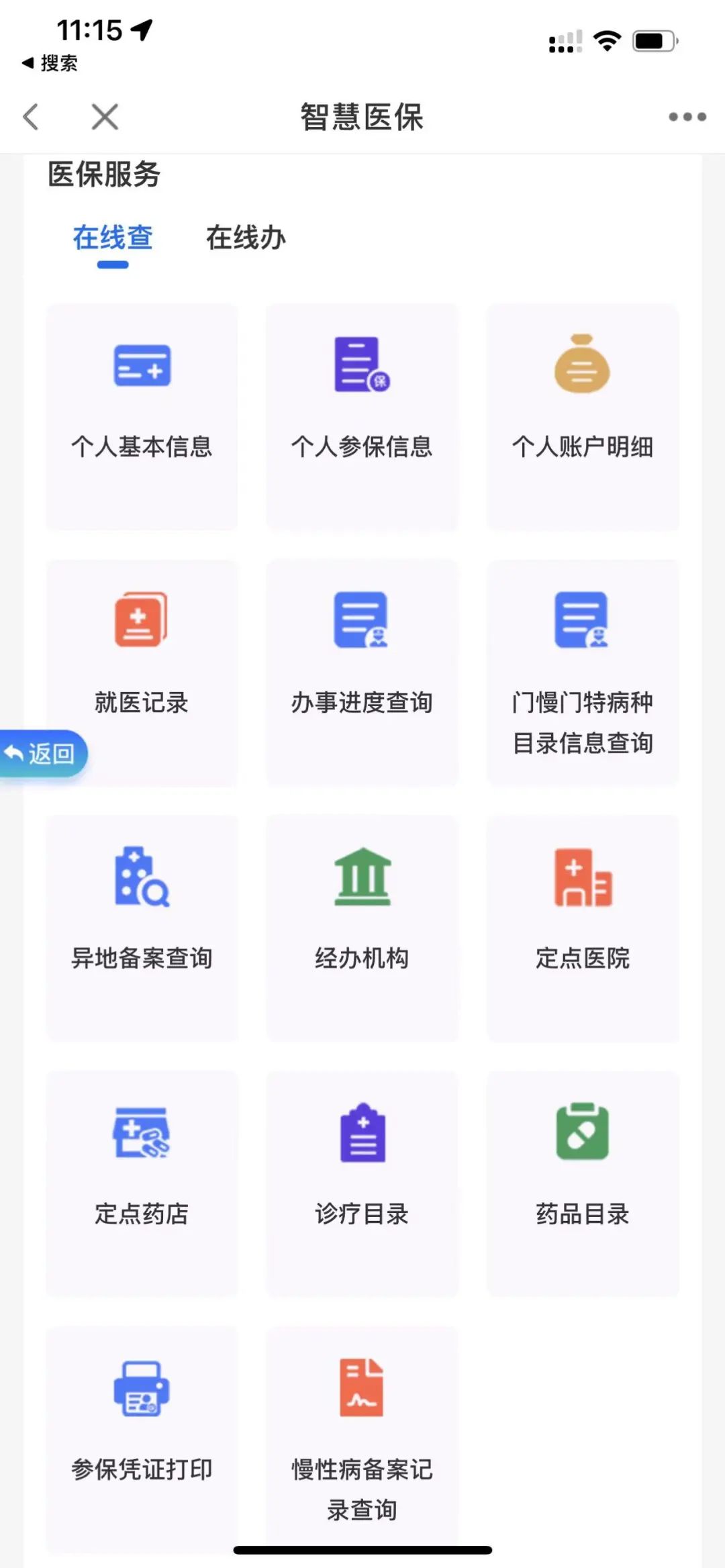Open 定点医院

583,928
